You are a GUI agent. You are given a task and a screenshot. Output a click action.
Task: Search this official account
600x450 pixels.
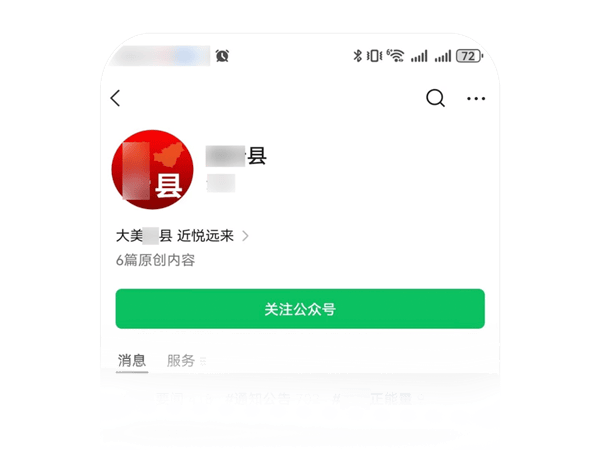point(435,98)
